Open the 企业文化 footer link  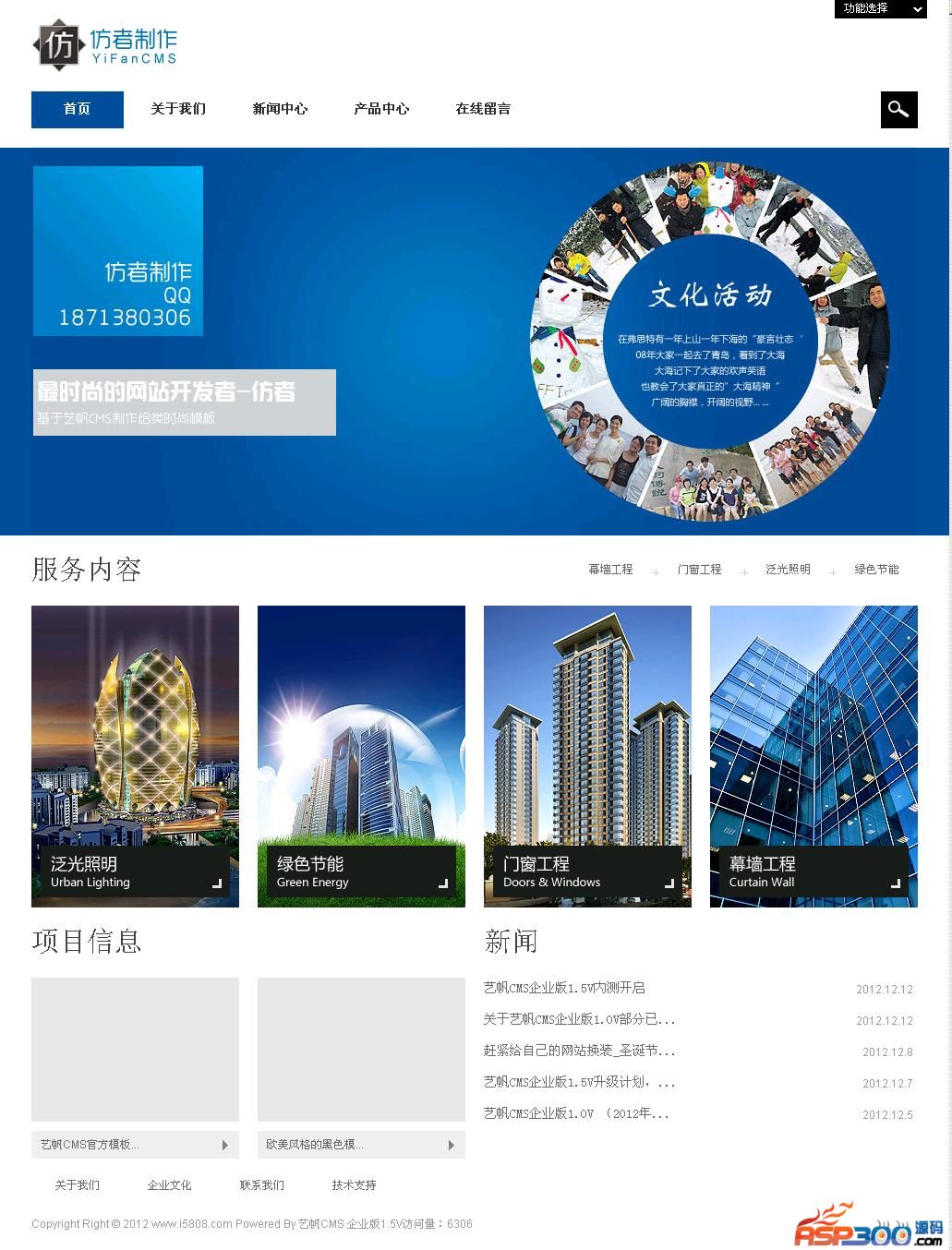click(169, 1185)
